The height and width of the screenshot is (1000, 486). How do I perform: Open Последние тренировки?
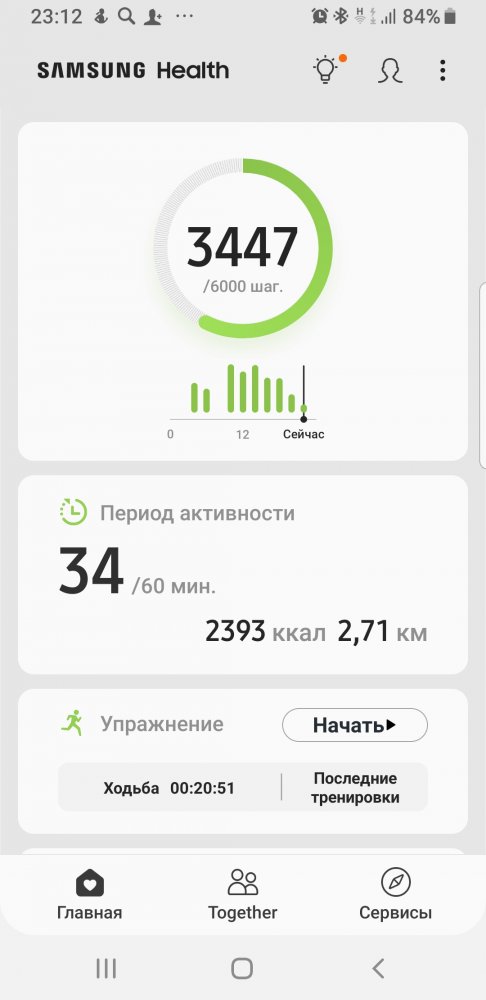click(355, 788)
